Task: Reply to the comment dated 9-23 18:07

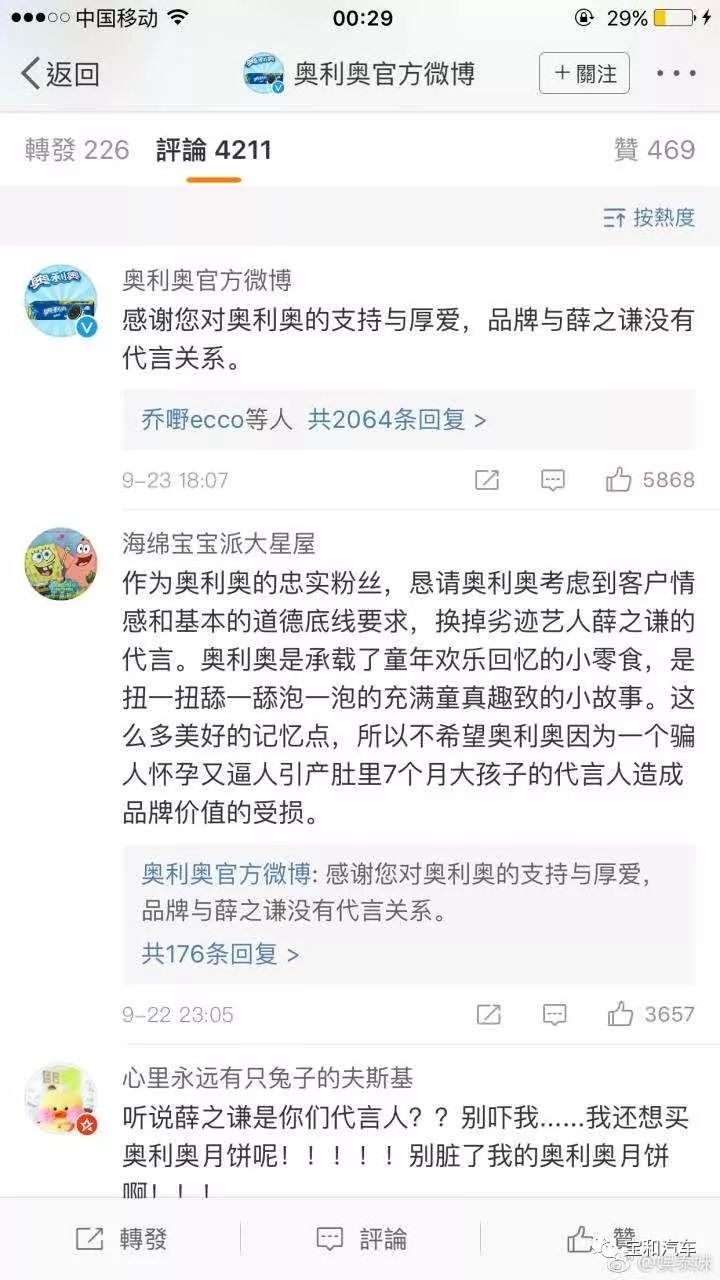Action: tap(553, 480)
